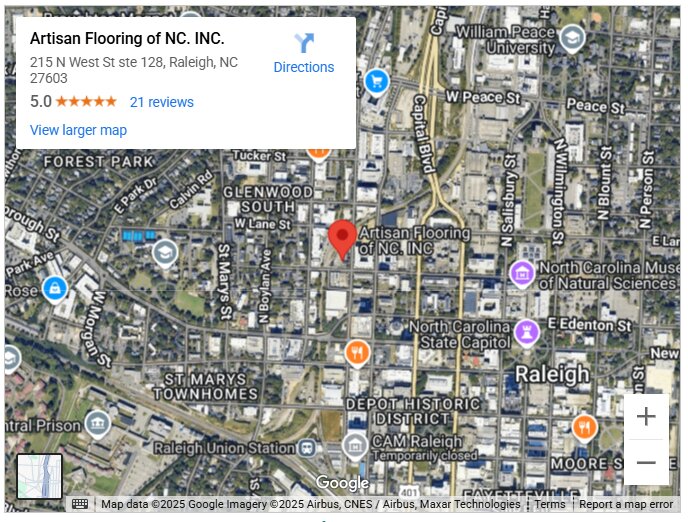Get directions to Artisan Flooring
The height and width of the screenshot is (522, 688).
coord(304,53)
